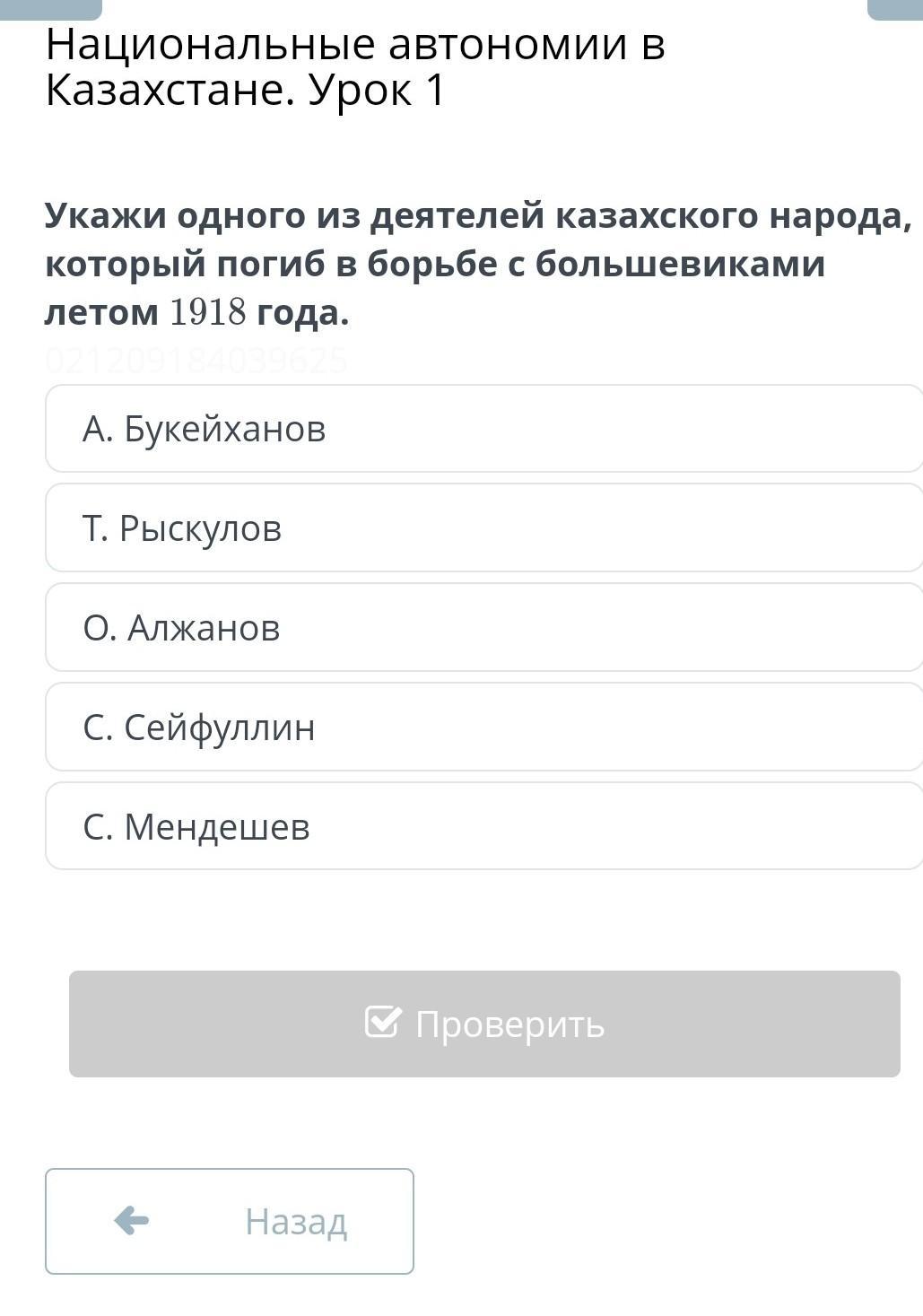This screenshot has width=923, height=1316.
Task: Select answer А. Букейханов
Action: [484, 429]
